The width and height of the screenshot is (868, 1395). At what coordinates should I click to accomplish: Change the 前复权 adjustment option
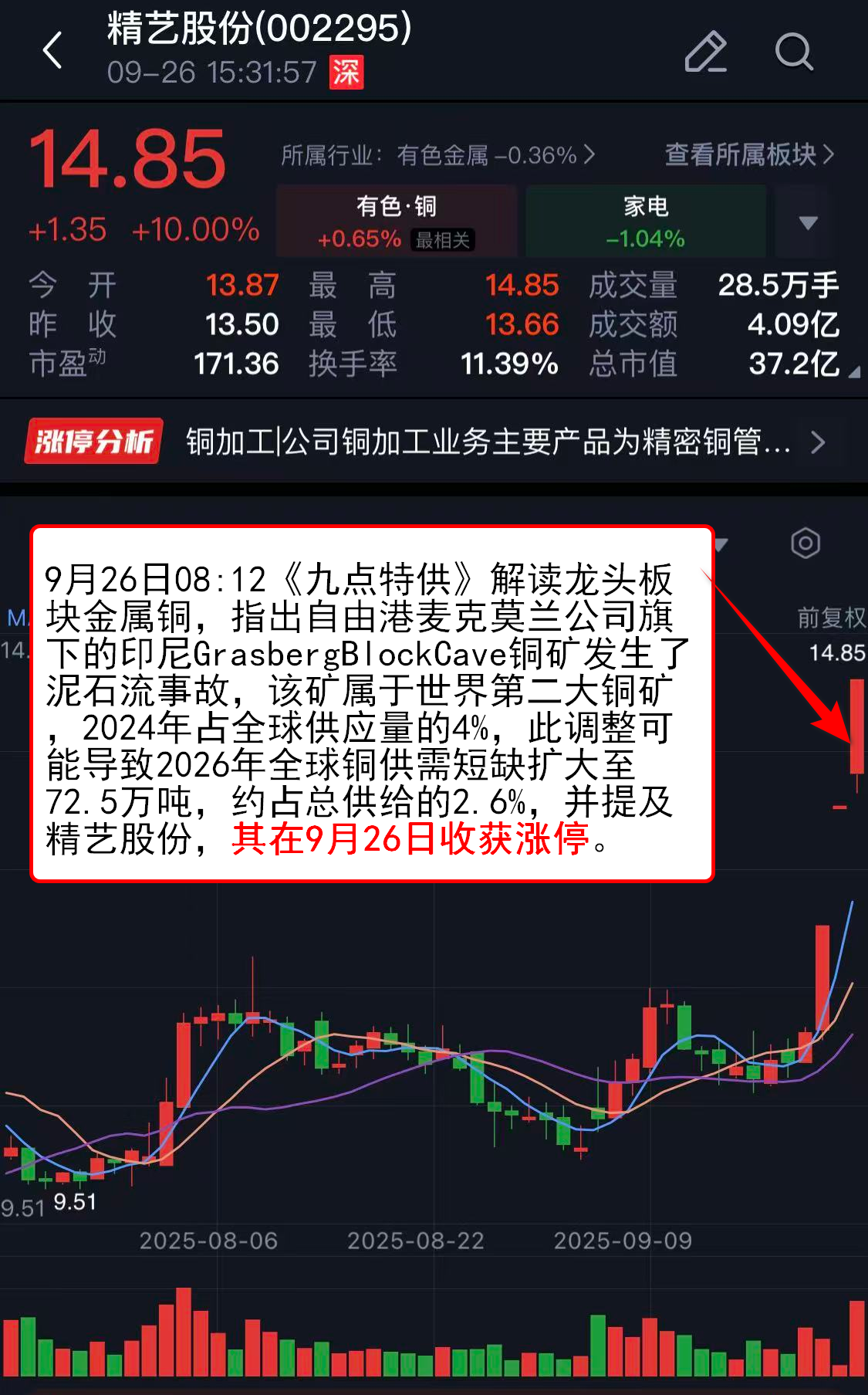(x=831, y=618)
